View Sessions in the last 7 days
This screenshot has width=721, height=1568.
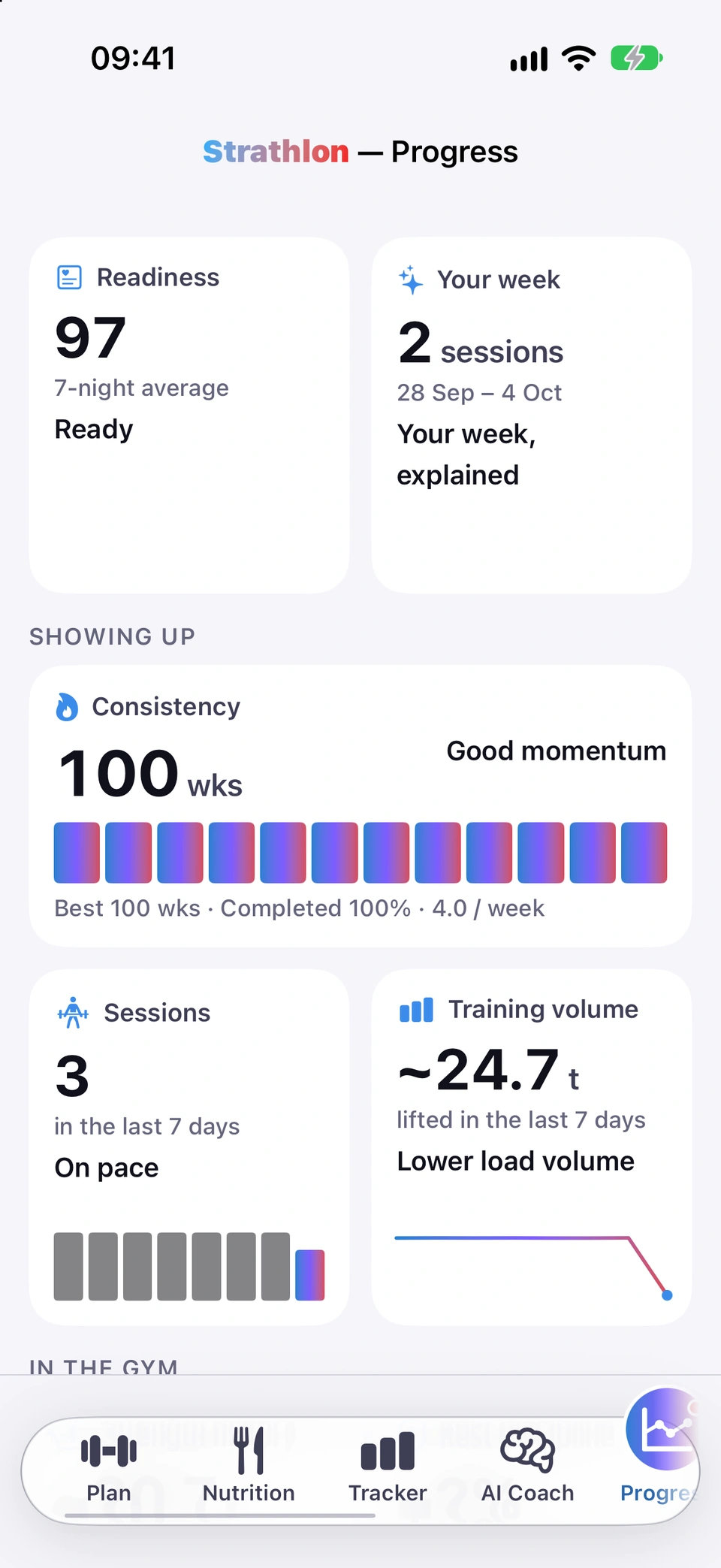189,1147
